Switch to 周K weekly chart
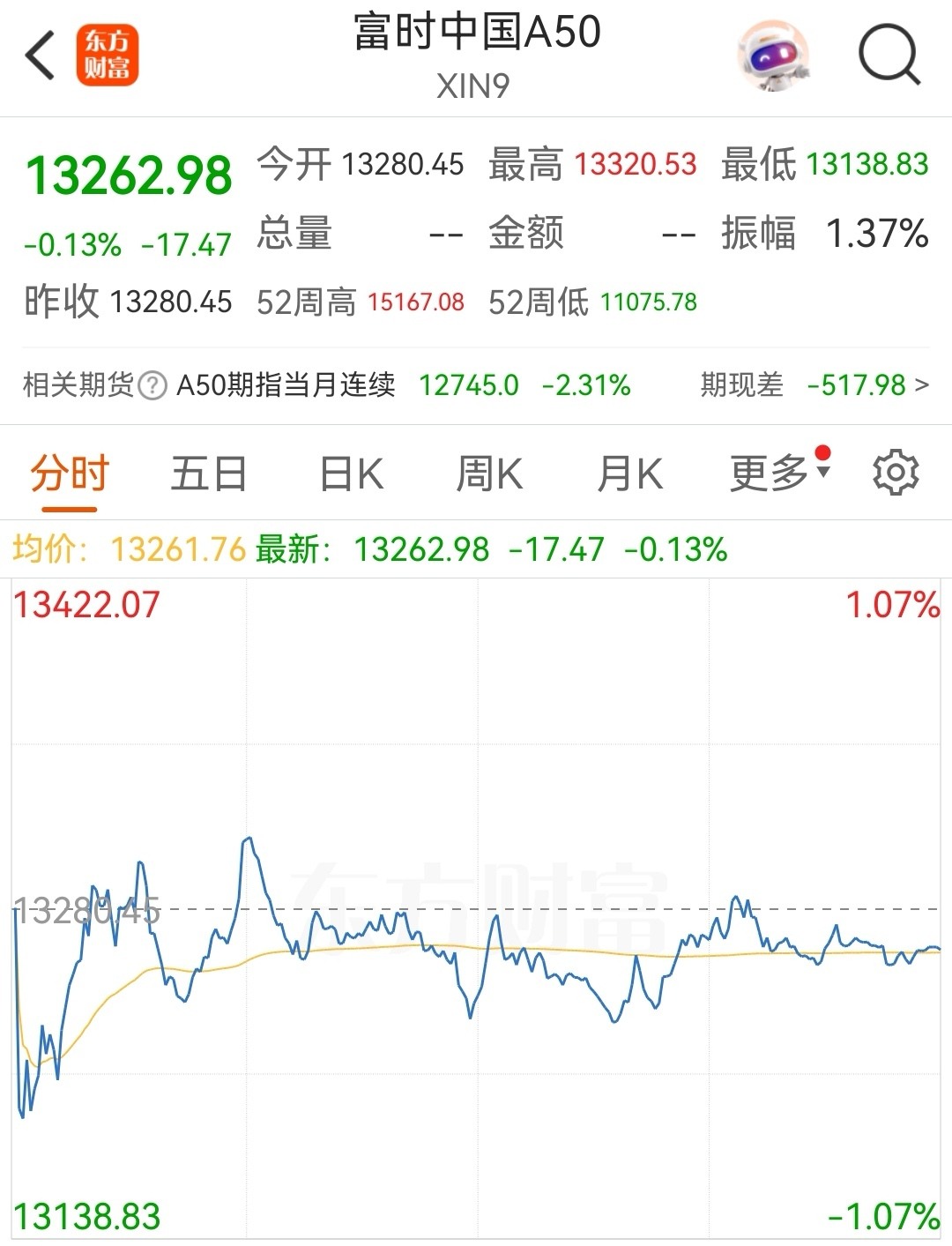 point(492,473)
